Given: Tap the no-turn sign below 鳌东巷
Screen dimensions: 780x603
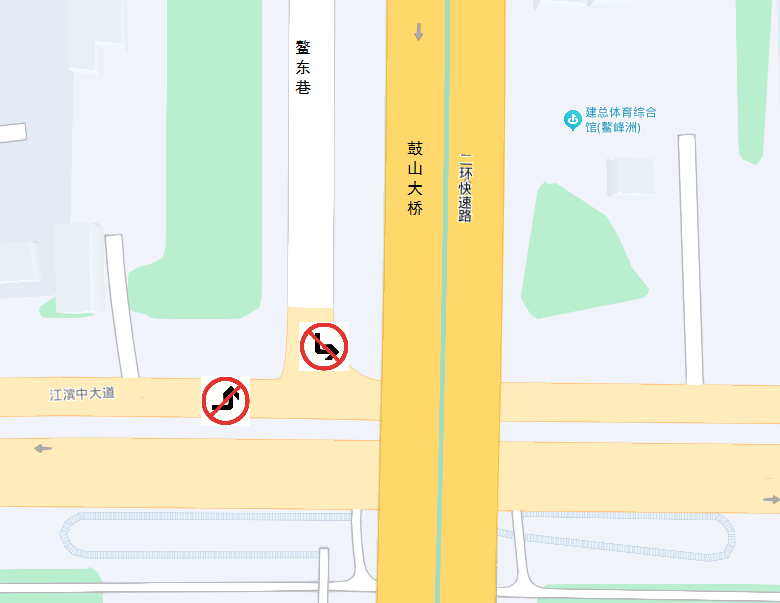Looking at the screenshot, I should click(x=324, y=347).
